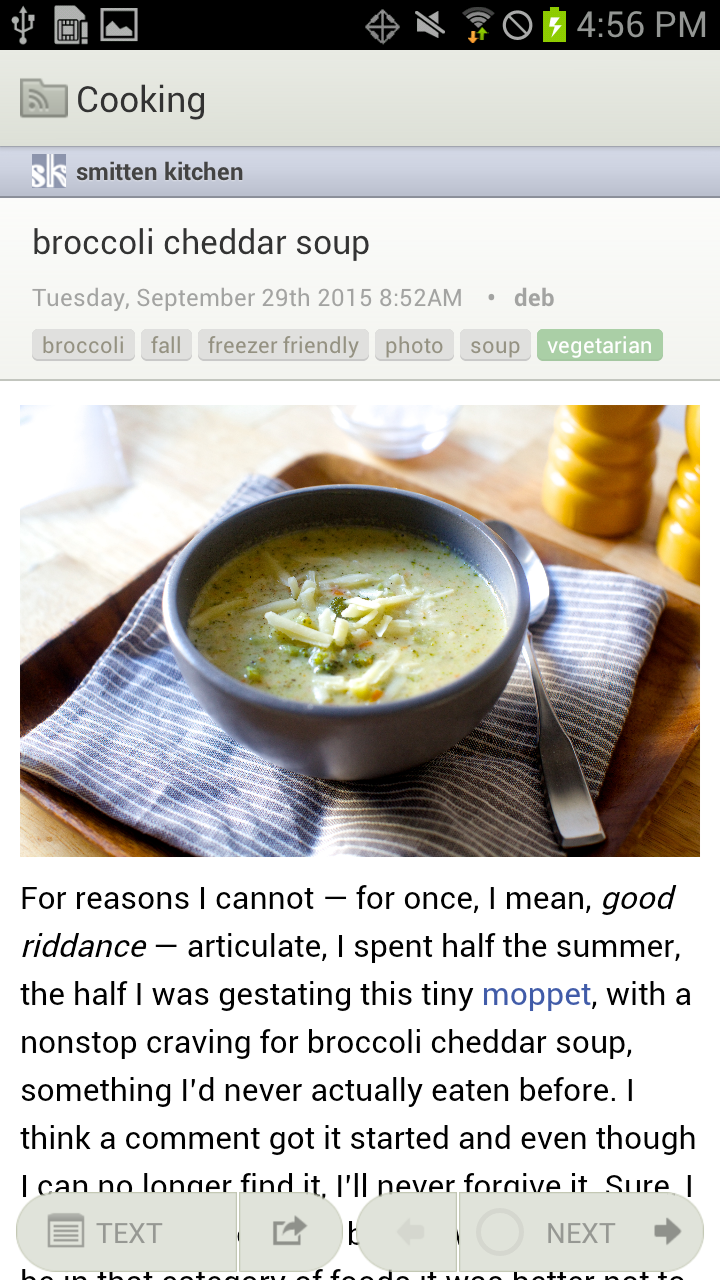Go back to the Cooking folder
Screen dimensions: 720x1280
point(112,99)
